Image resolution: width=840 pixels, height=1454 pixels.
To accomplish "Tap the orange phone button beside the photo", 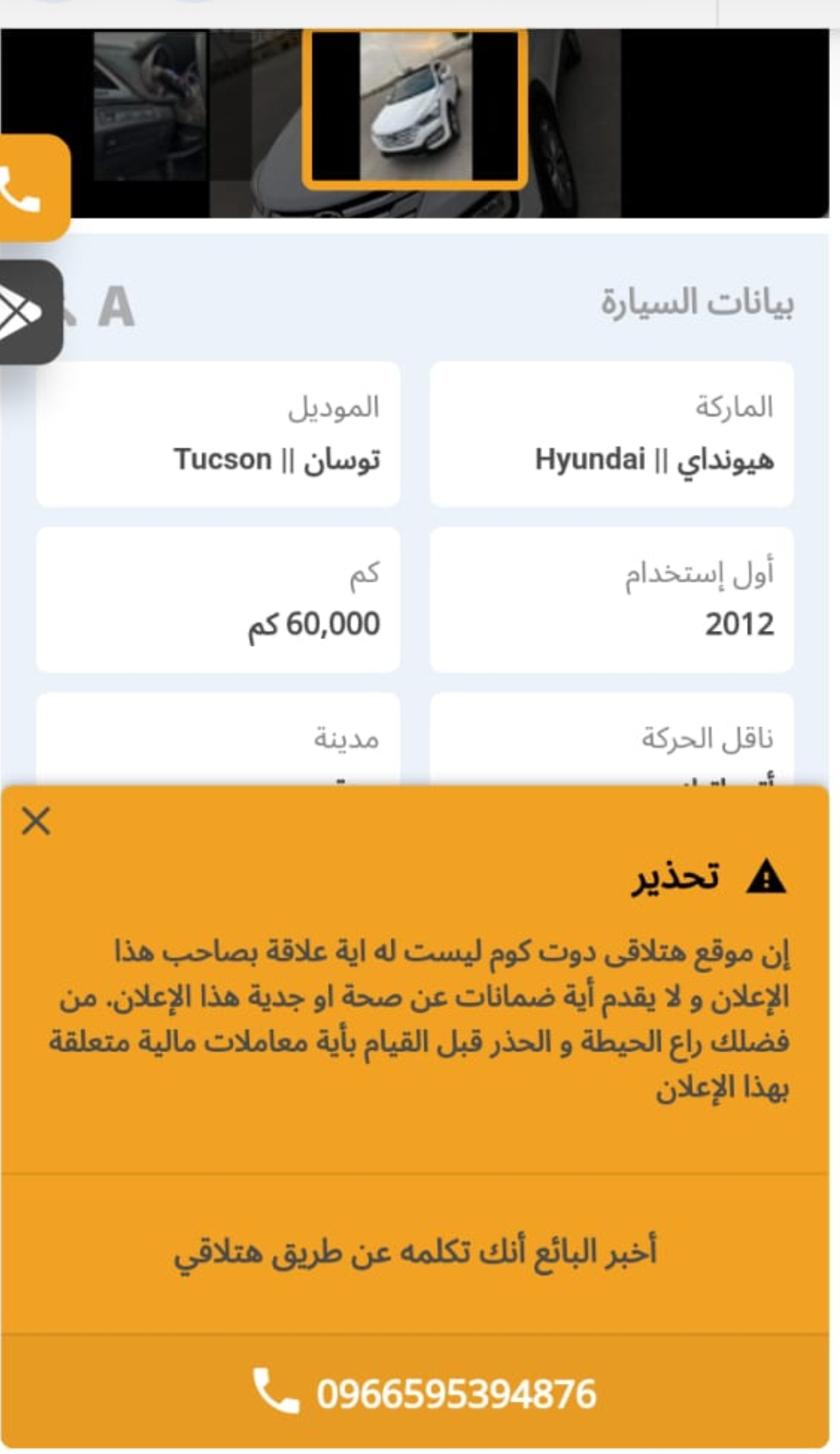I will (x=32, y=187).
